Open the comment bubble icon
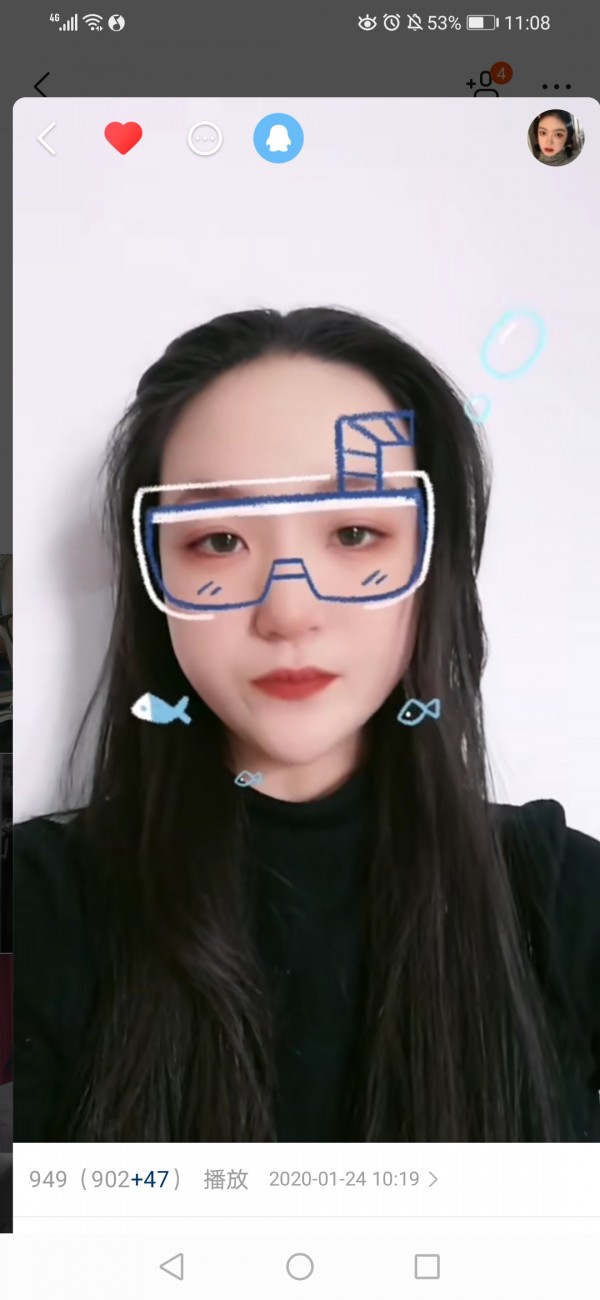Image resolution: width=600 pixels, height=1300 pixels. pyautogui.click(x=205, y=139)
